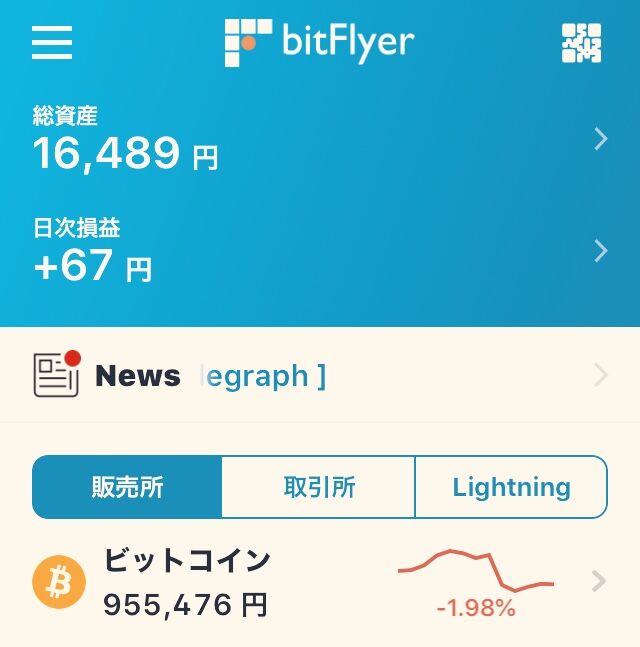The height and width of the screenshot is (647, 640).
Task: Open 総資産 total assets details
Action: pyautogui.click(x=320, y=139)
